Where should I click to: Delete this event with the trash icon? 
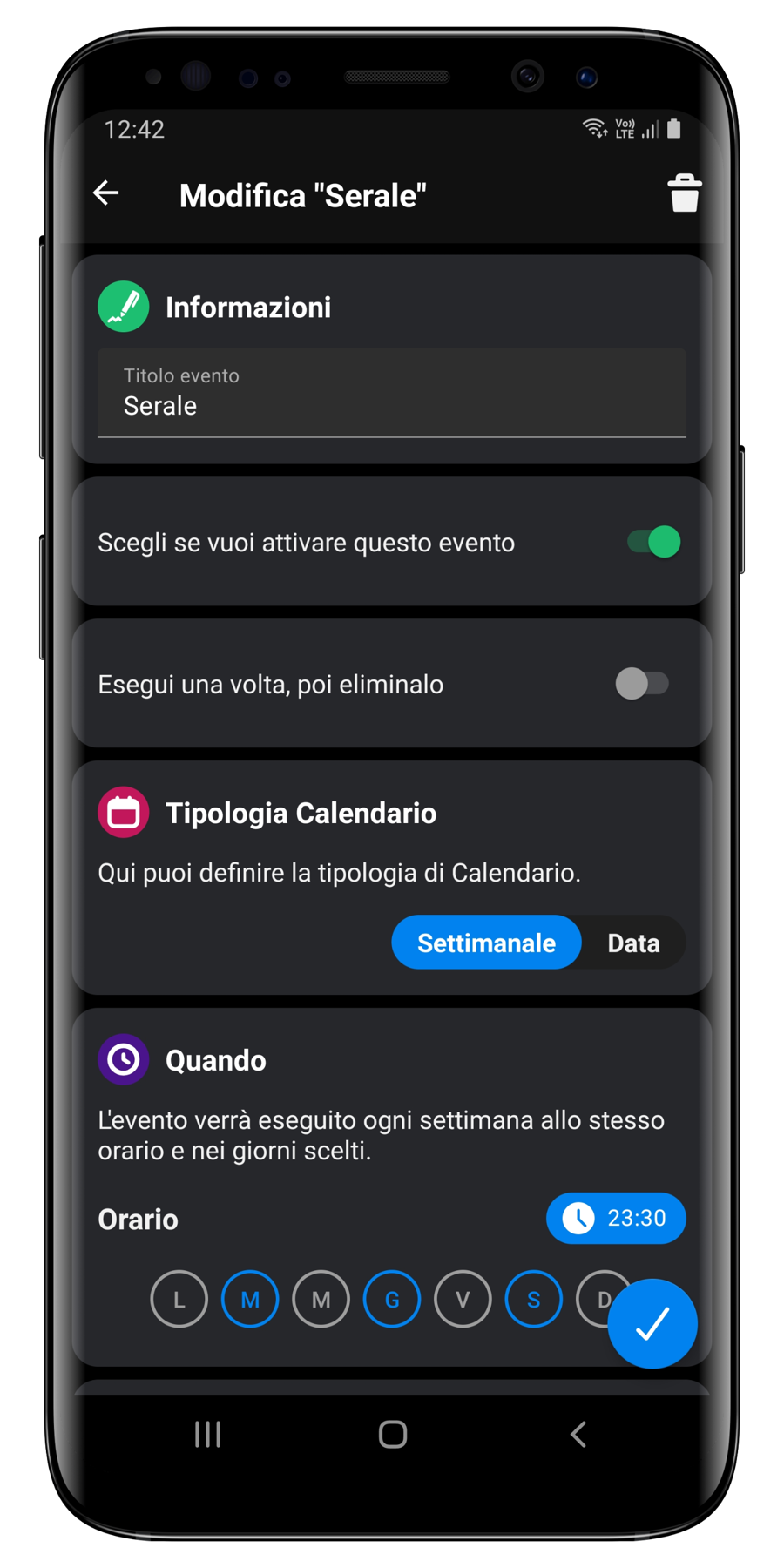pyautogui.click(x=684, y=193)
